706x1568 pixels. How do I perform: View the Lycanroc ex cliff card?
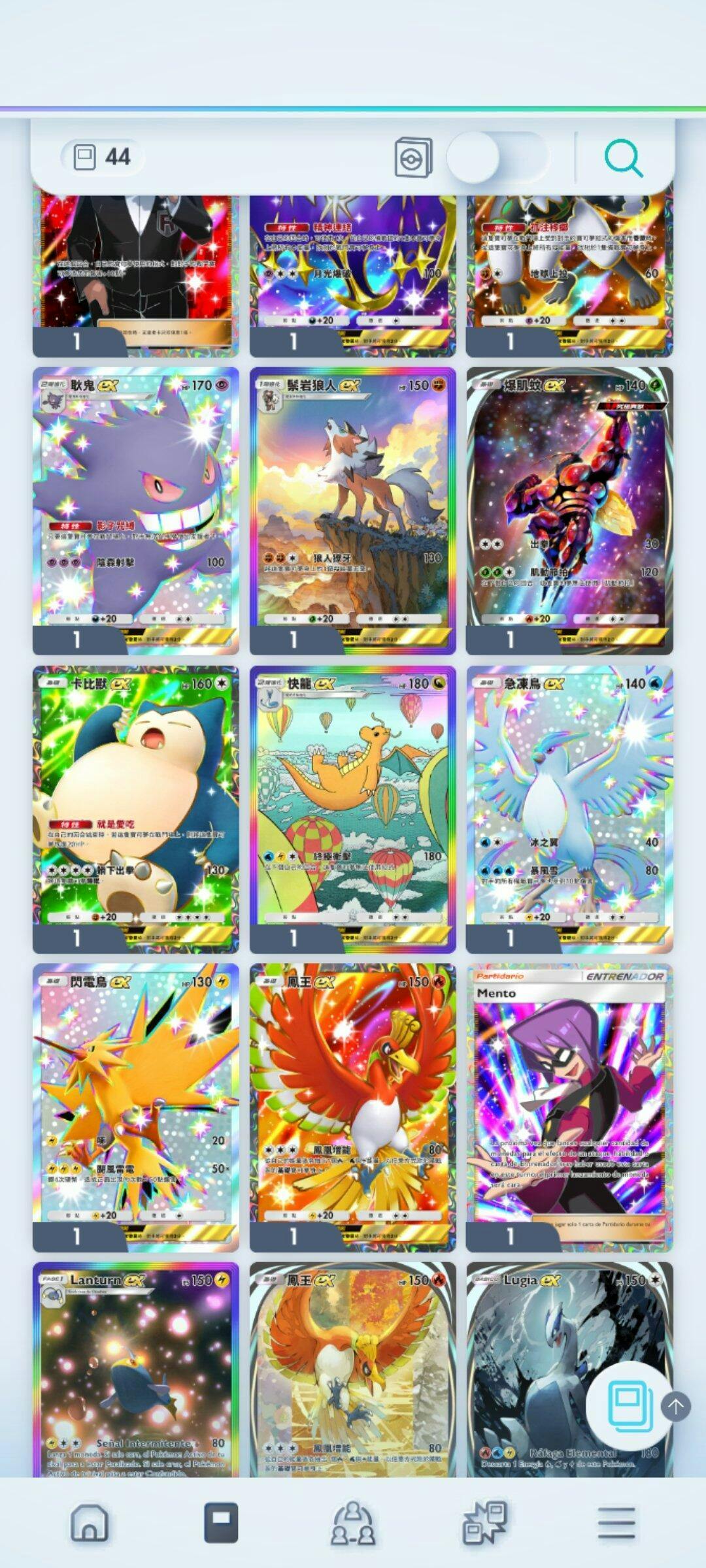(x=352, y=503)
